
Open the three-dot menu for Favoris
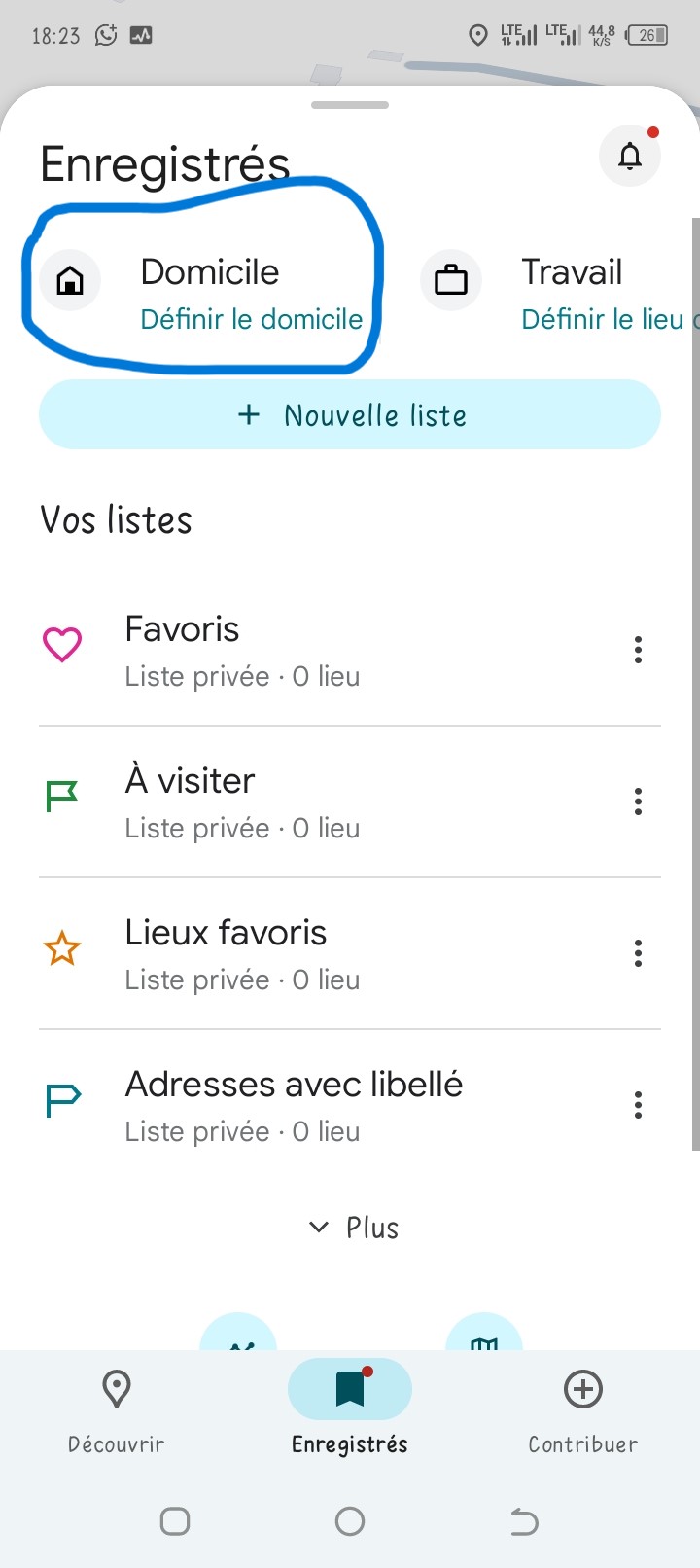click(638, 650)
